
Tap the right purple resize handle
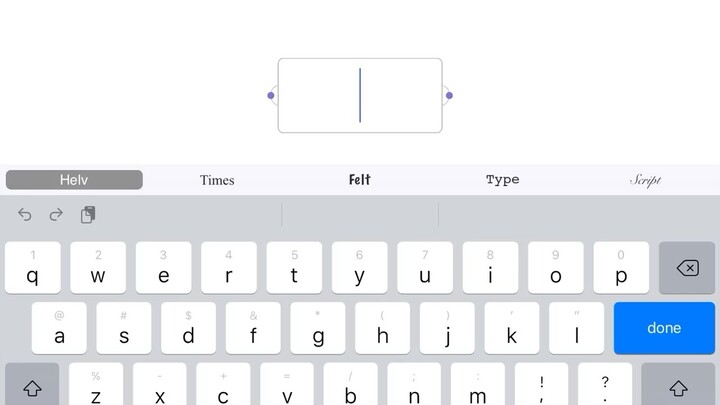tap(449, 96)
